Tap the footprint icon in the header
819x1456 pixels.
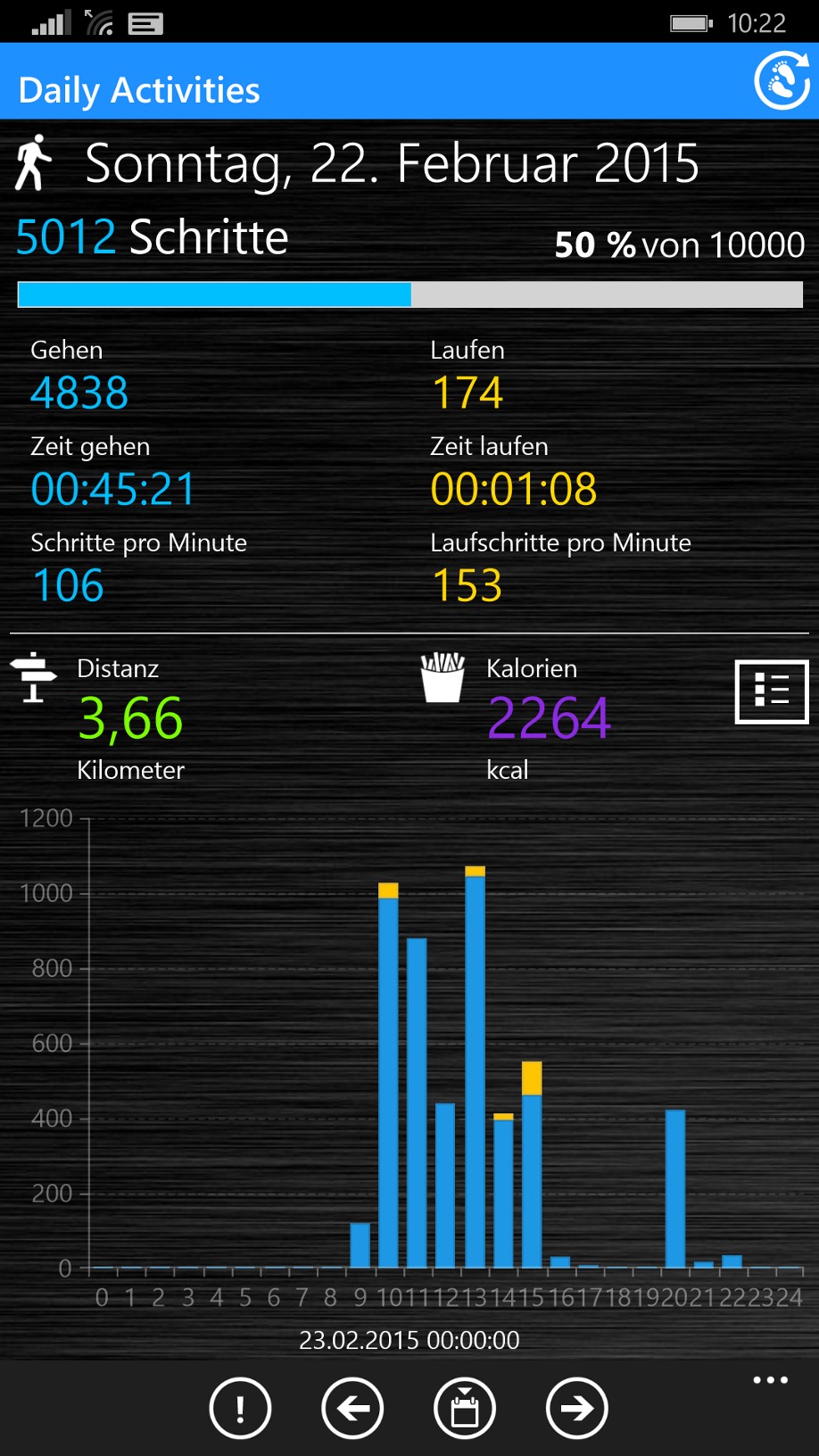782,81
